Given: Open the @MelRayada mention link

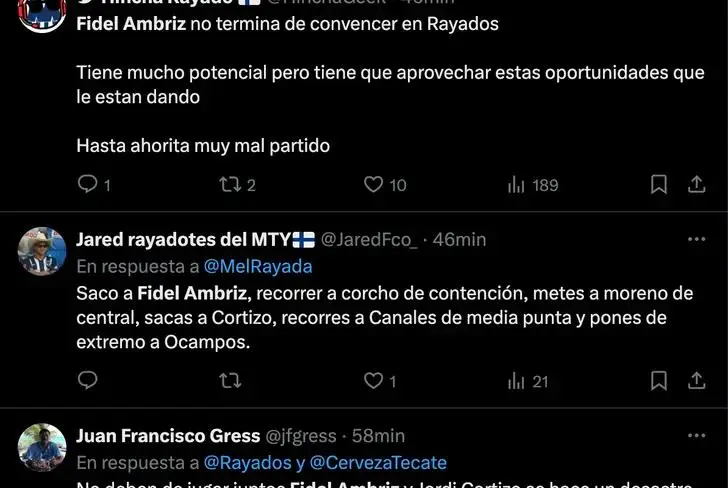Looking at the screenshot, I should pyautogui.click(x=258, y=266).
